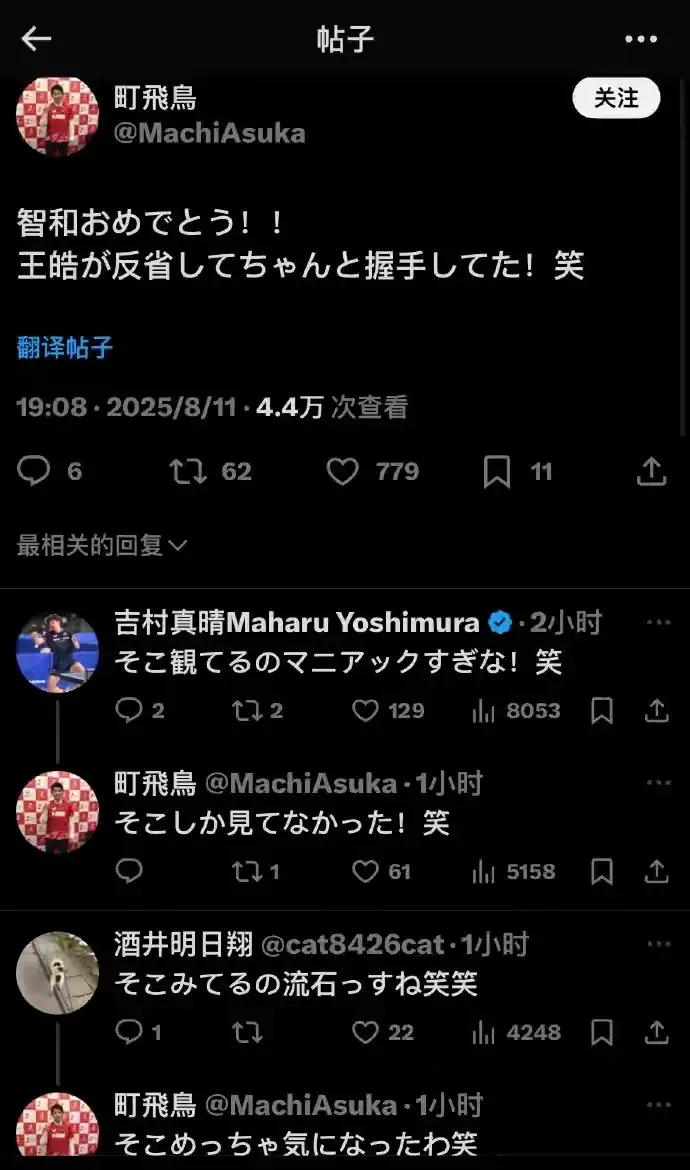Go back using the top arrow

point(36,39)
